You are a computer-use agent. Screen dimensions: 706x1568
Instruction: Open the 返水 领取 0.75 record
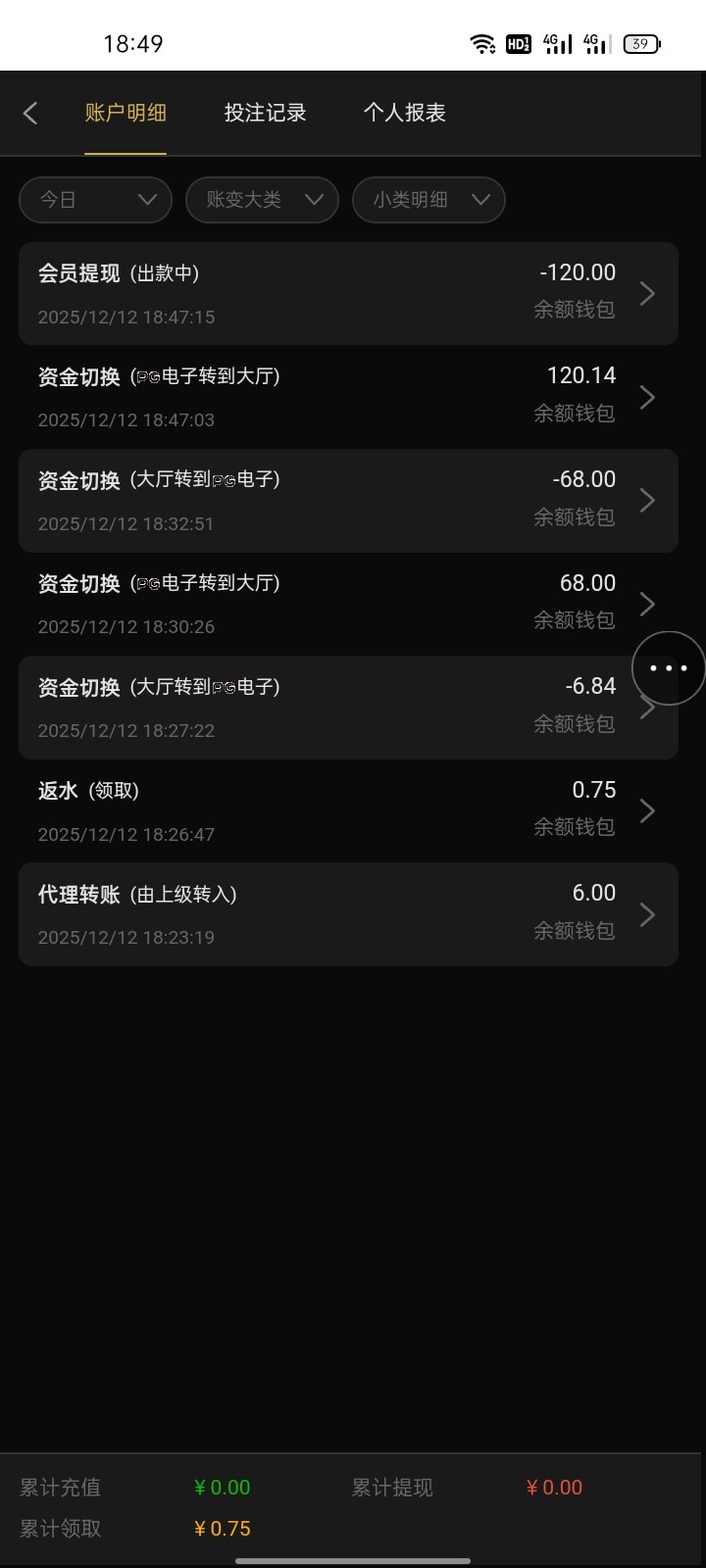pyautogui.click(x=348, y=810)
